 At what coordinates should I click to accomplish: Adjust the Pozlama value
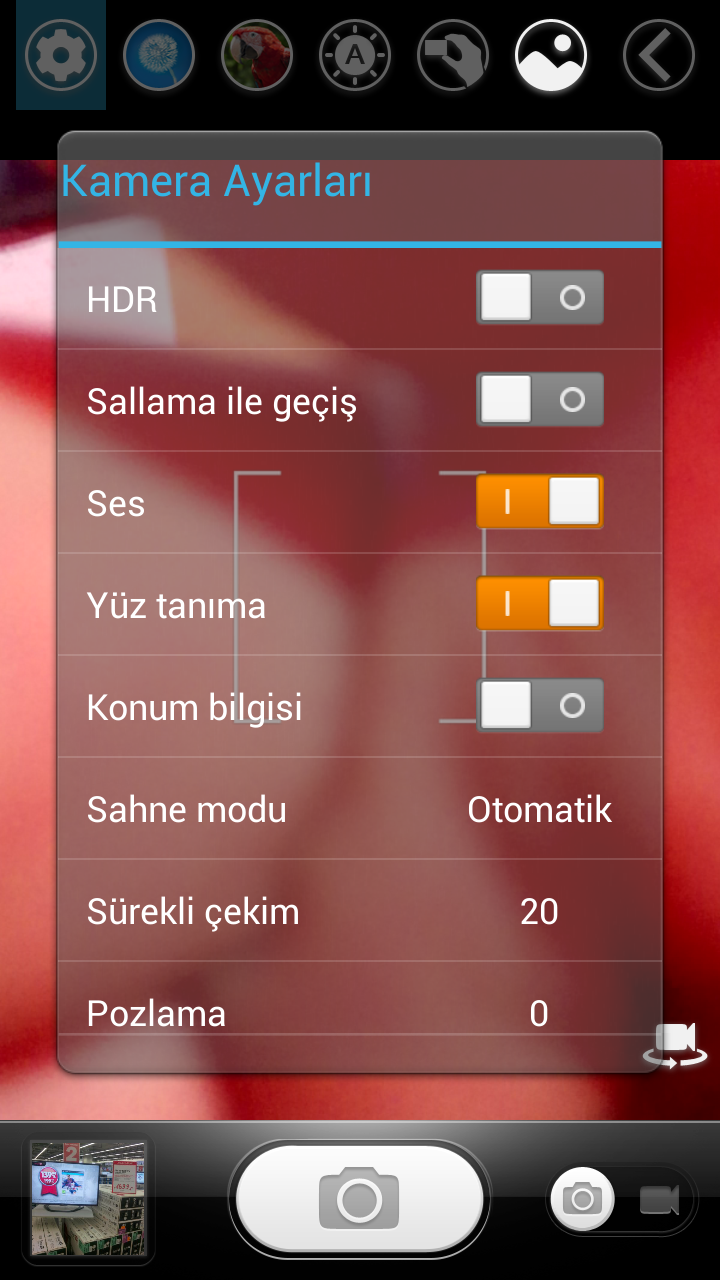539,1013
